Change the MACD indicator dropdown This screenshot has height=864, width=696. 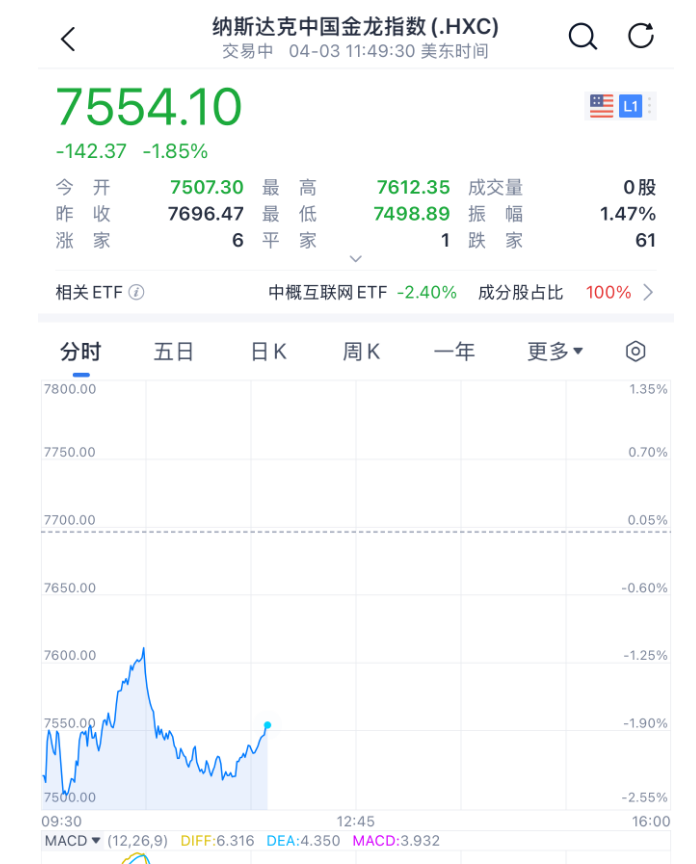pos(73,841)
